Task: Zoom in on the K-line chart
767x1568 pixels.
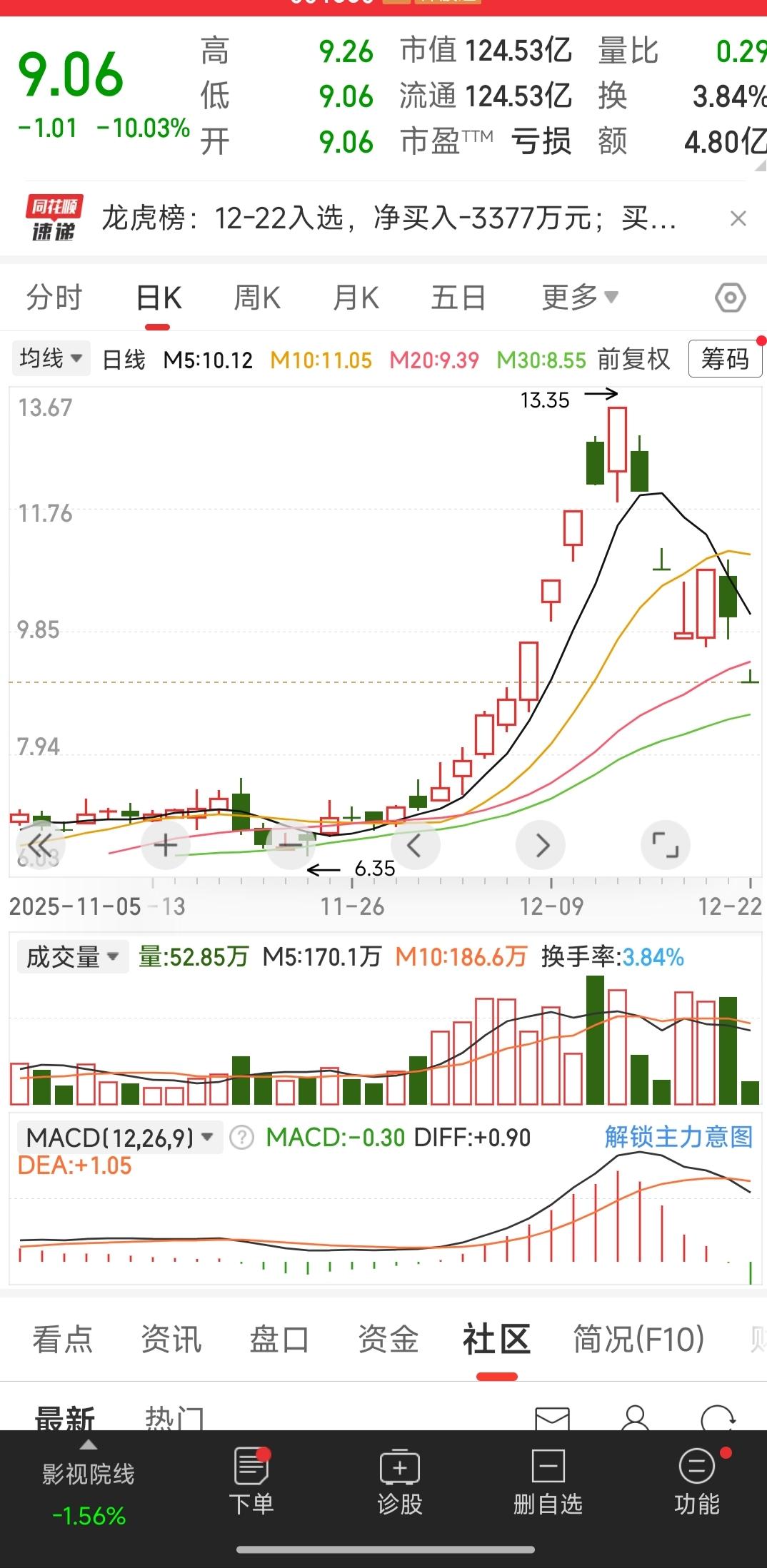Action: tap(166, 844)
